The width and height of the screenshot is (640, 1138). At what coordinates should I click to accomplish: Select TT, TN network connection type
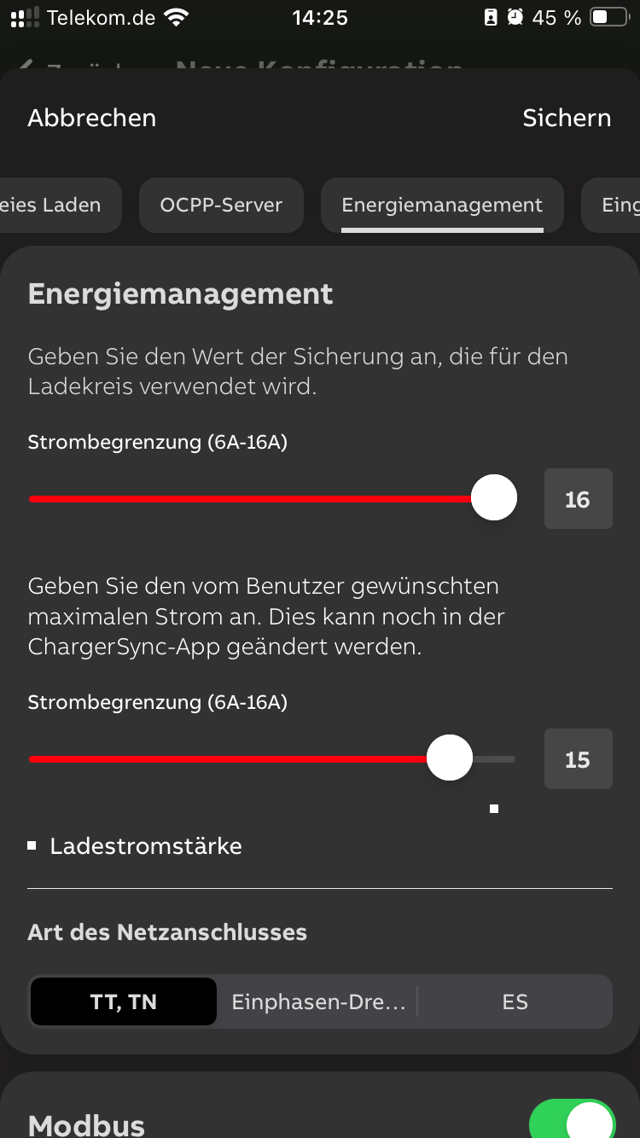click(124, 1002)
